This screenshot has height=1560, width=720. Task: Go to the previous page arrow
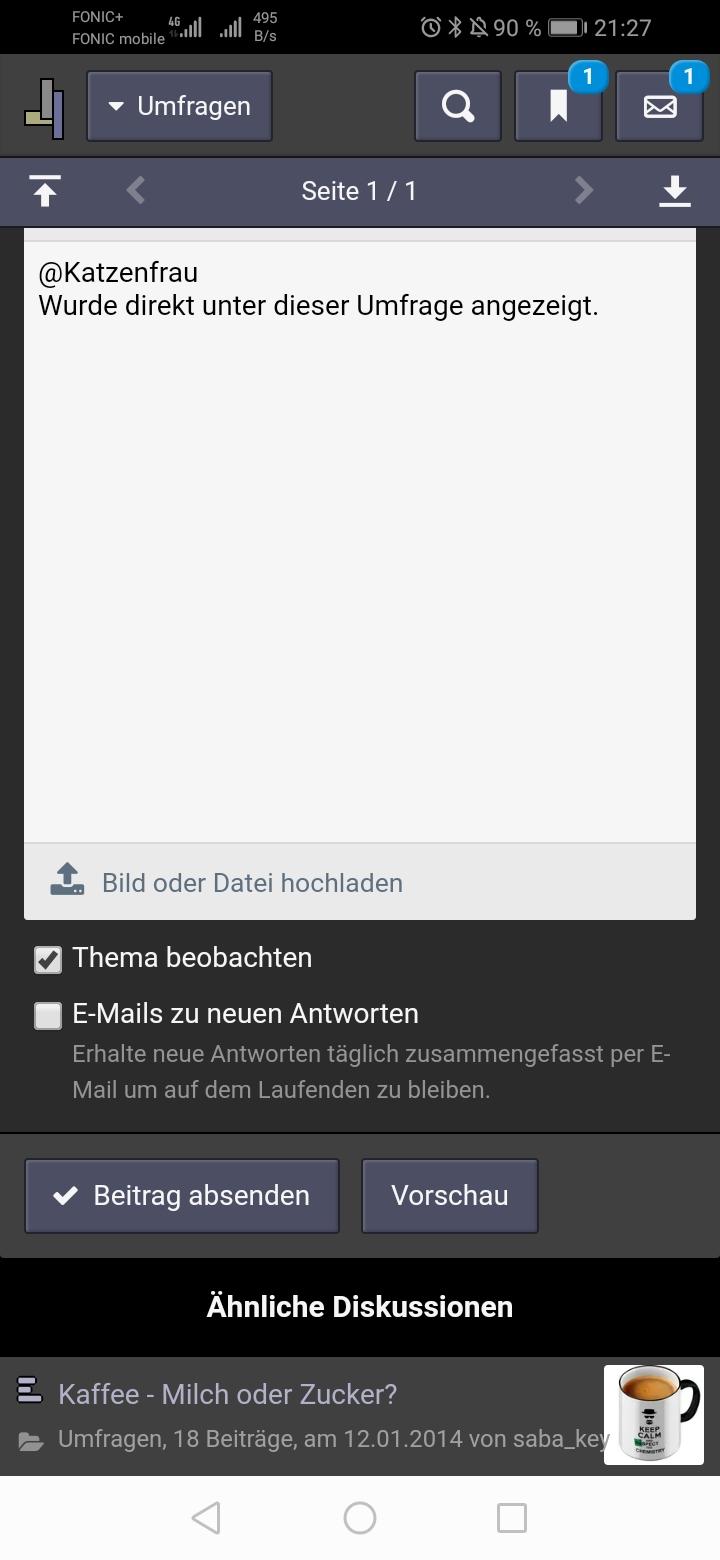pos(137,190)
